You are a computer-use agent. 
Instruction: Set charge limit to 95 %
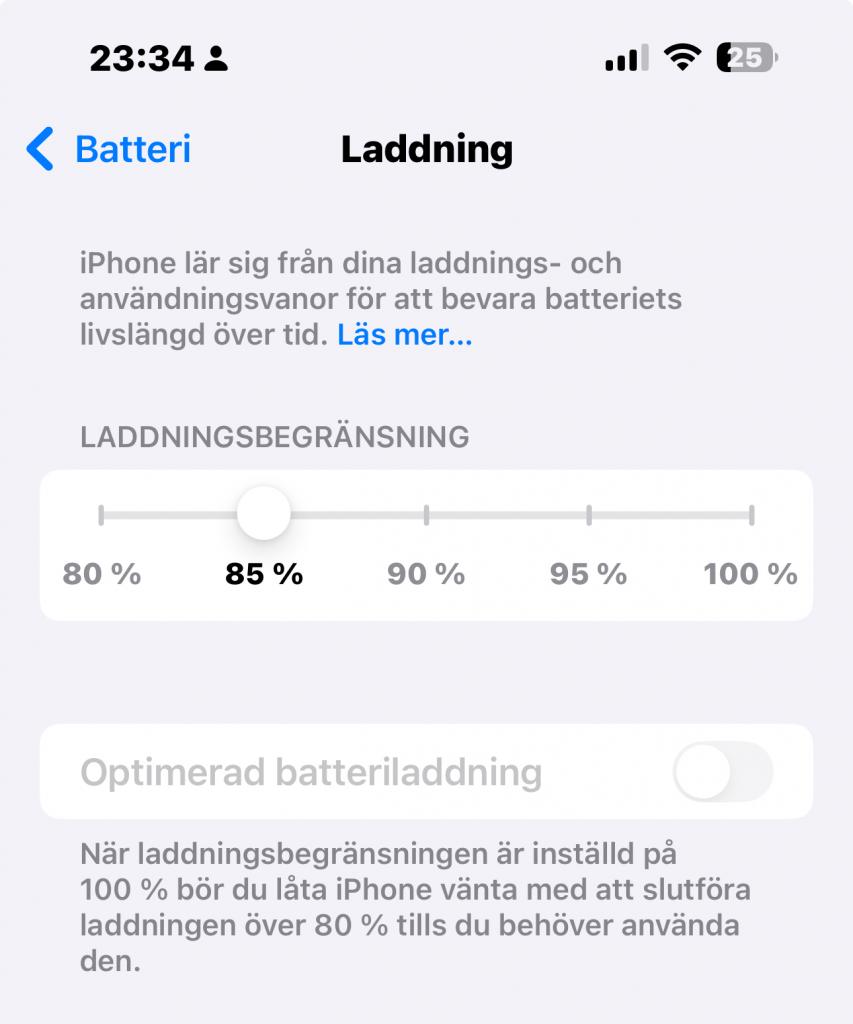589,516
